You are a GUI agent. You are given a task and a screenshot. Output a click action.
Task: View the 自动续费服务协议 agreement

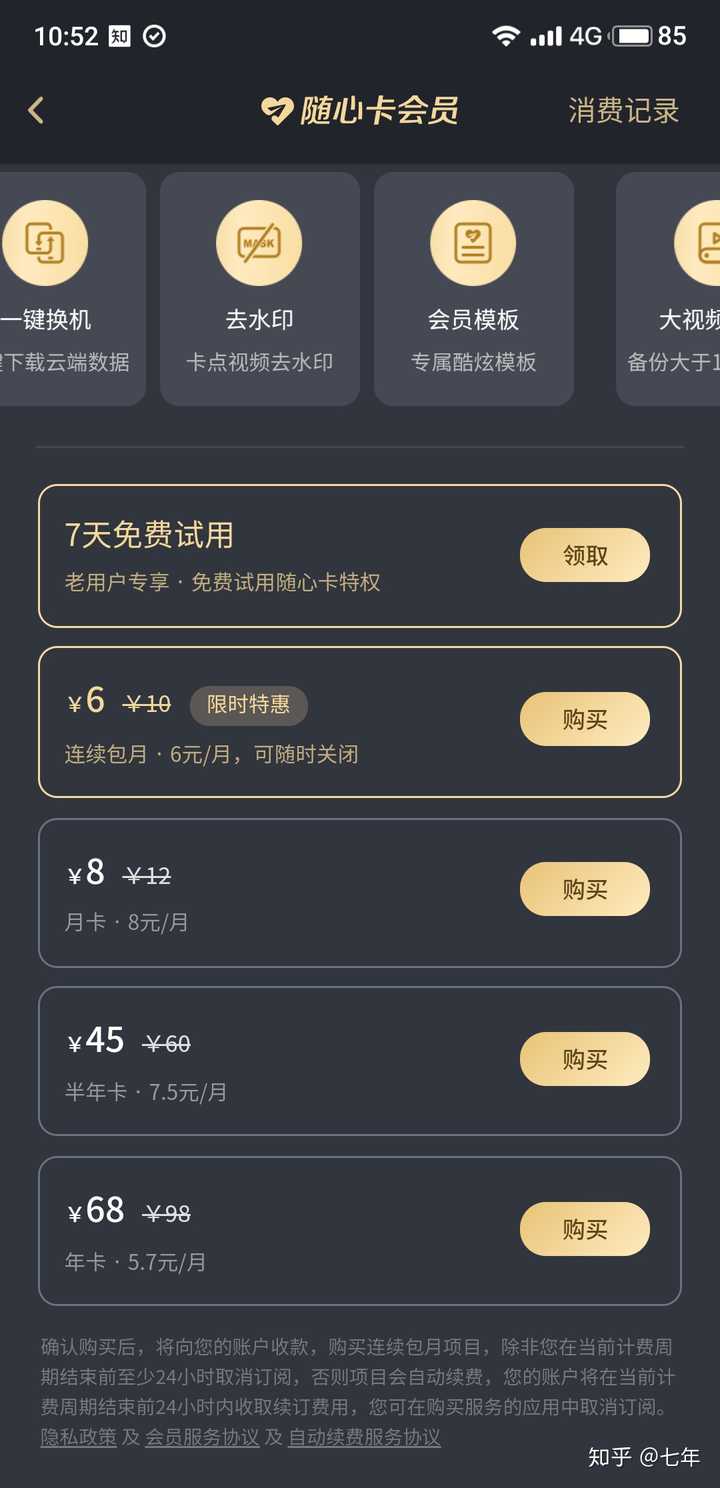(367, 1436)
